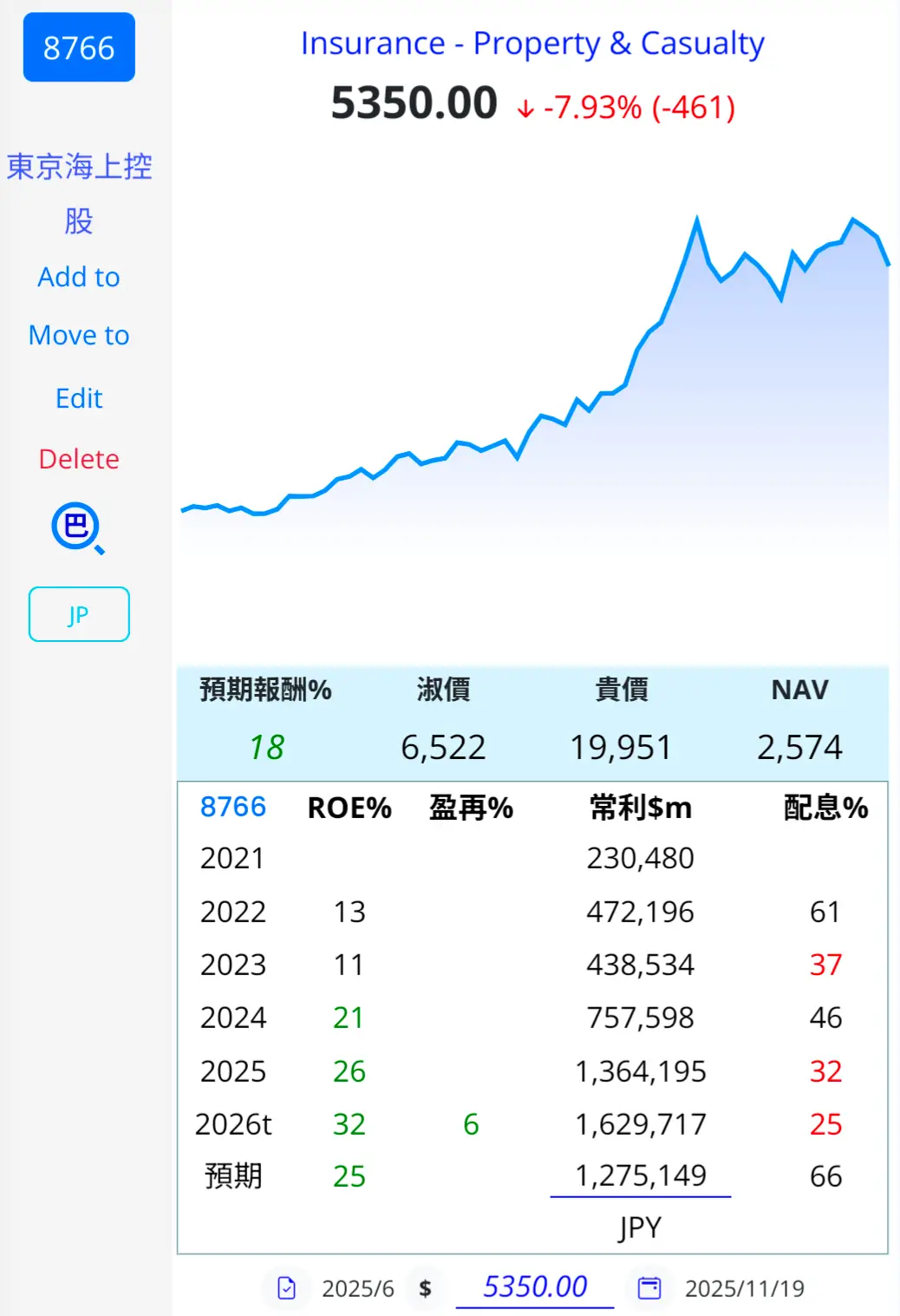The width and height of the screenshot is (900, 1316).
Task: Edit the 1,275,149 expected profit field
Action: [x=640, y=1176]
